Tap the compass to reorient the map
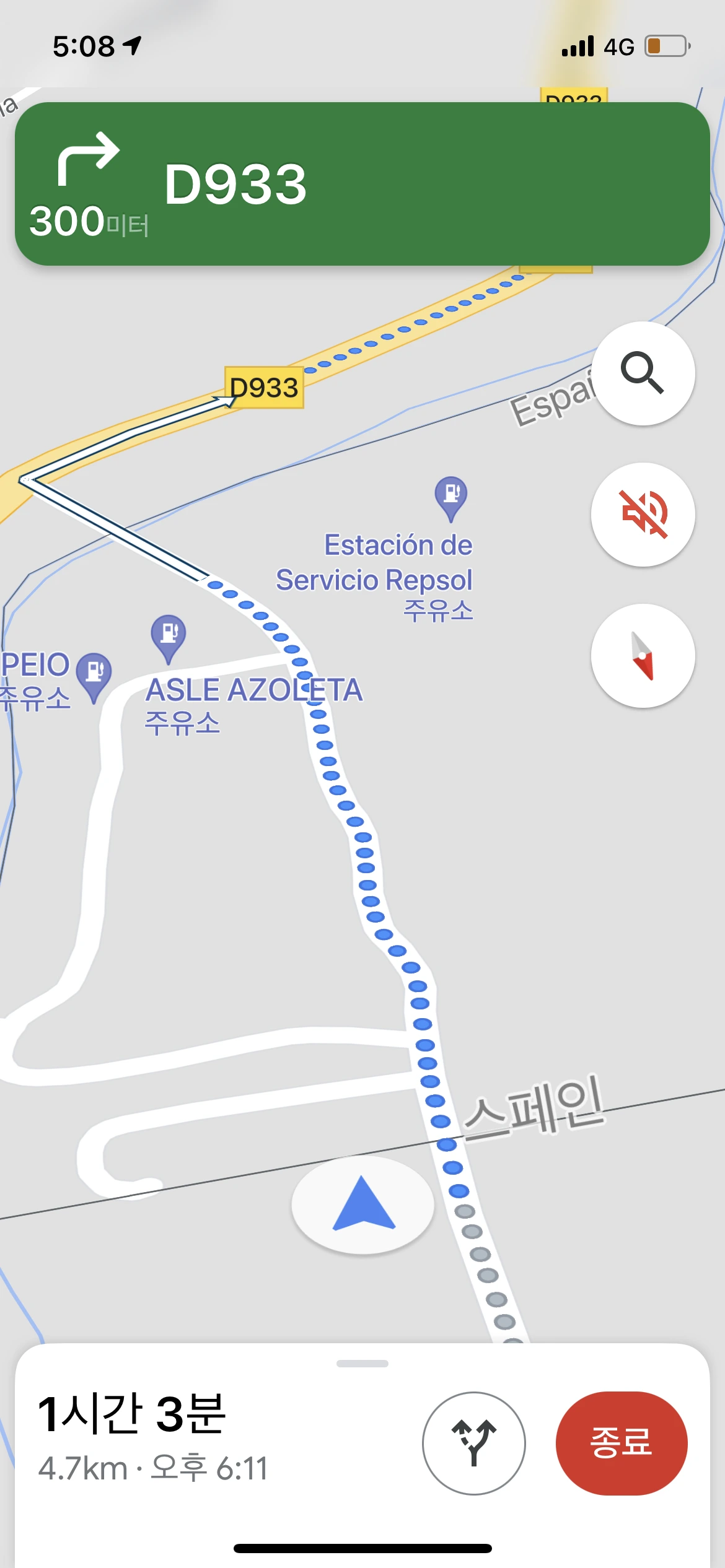 [643, 655]
